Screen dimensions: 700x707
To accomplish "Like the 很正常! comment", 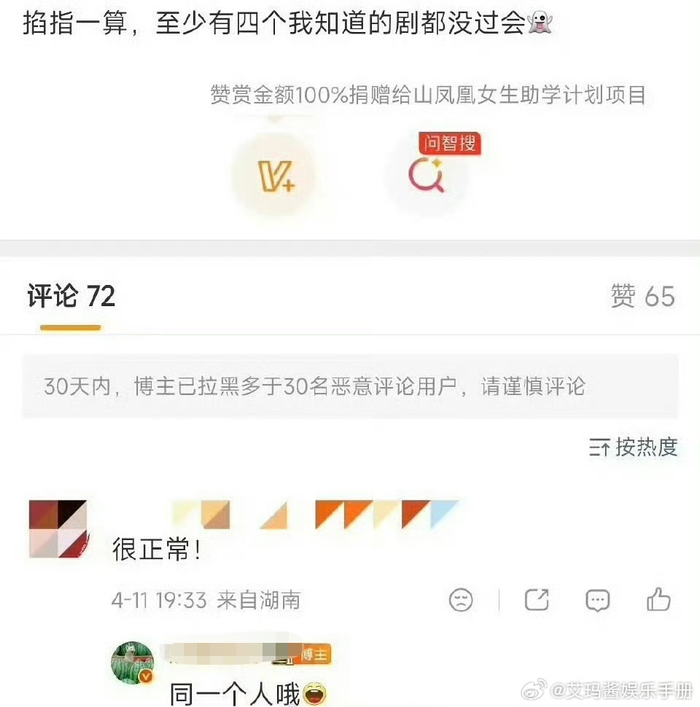I will (x=659, y=599).
